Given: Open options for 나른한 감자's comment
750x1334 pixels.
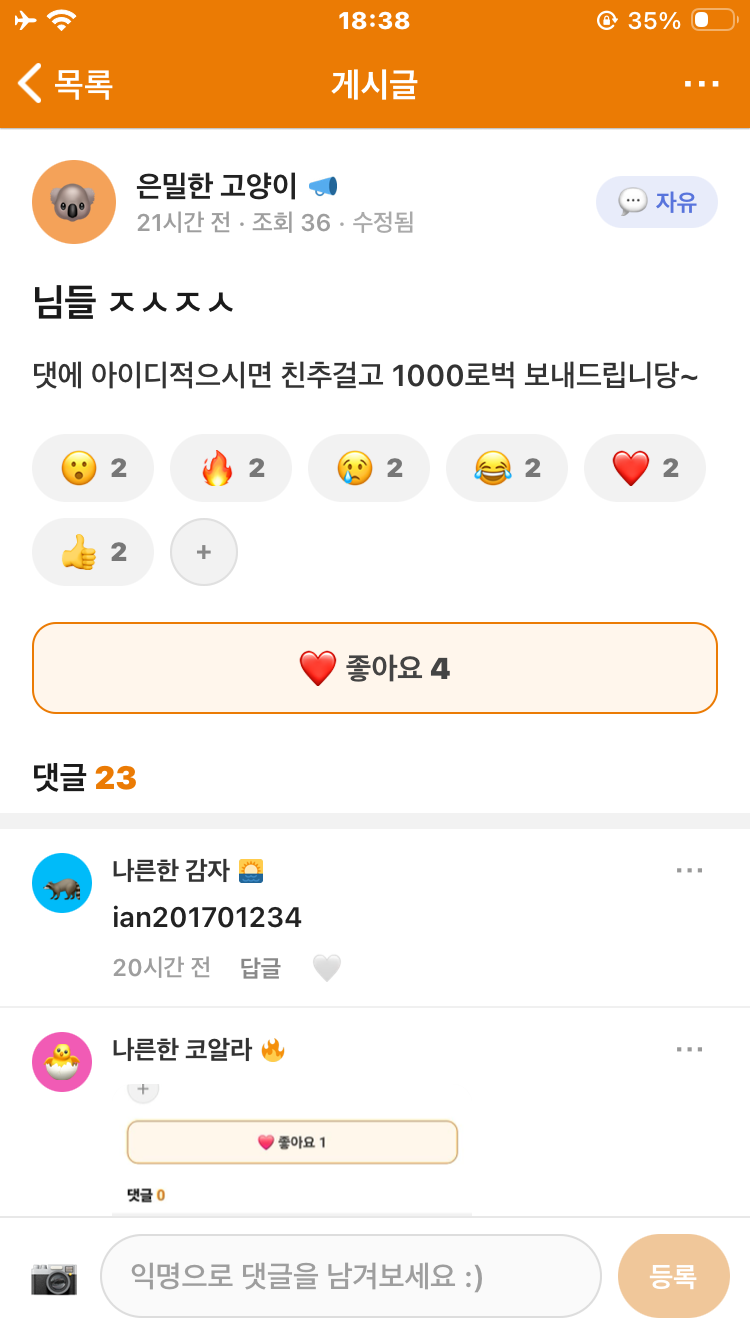Looking at the screenshot, I should pos(689,871).
